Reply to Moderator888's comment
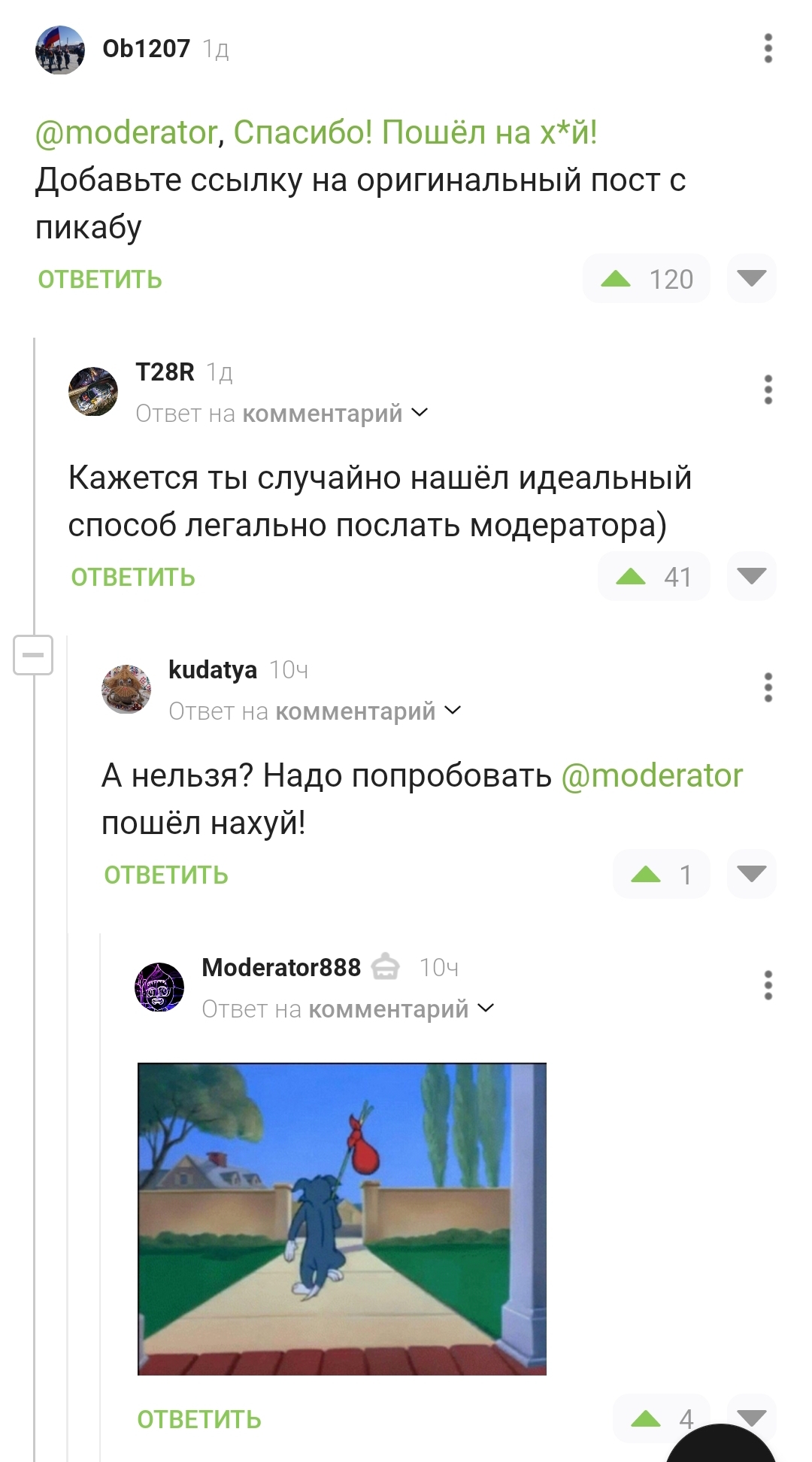 (199, 1420)
